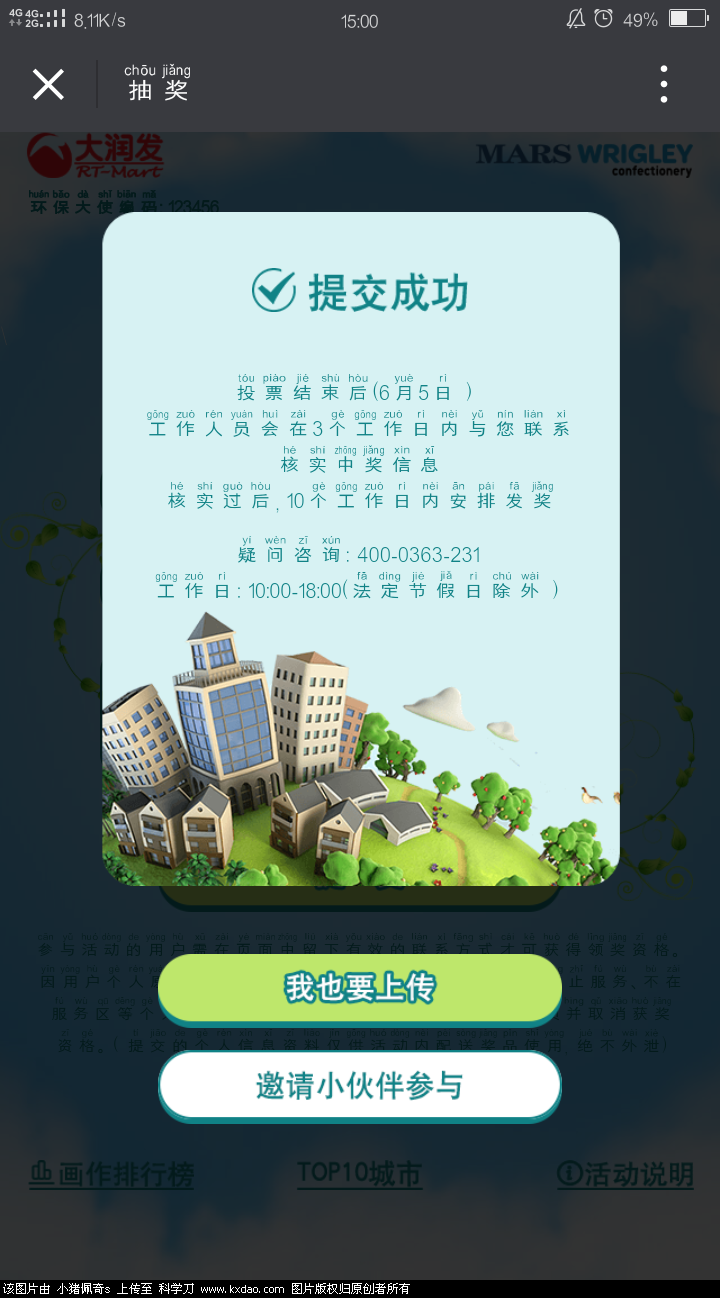Dismiss the page with the X button
This screenshot has width=720, height=1298.
coord(48,85)
